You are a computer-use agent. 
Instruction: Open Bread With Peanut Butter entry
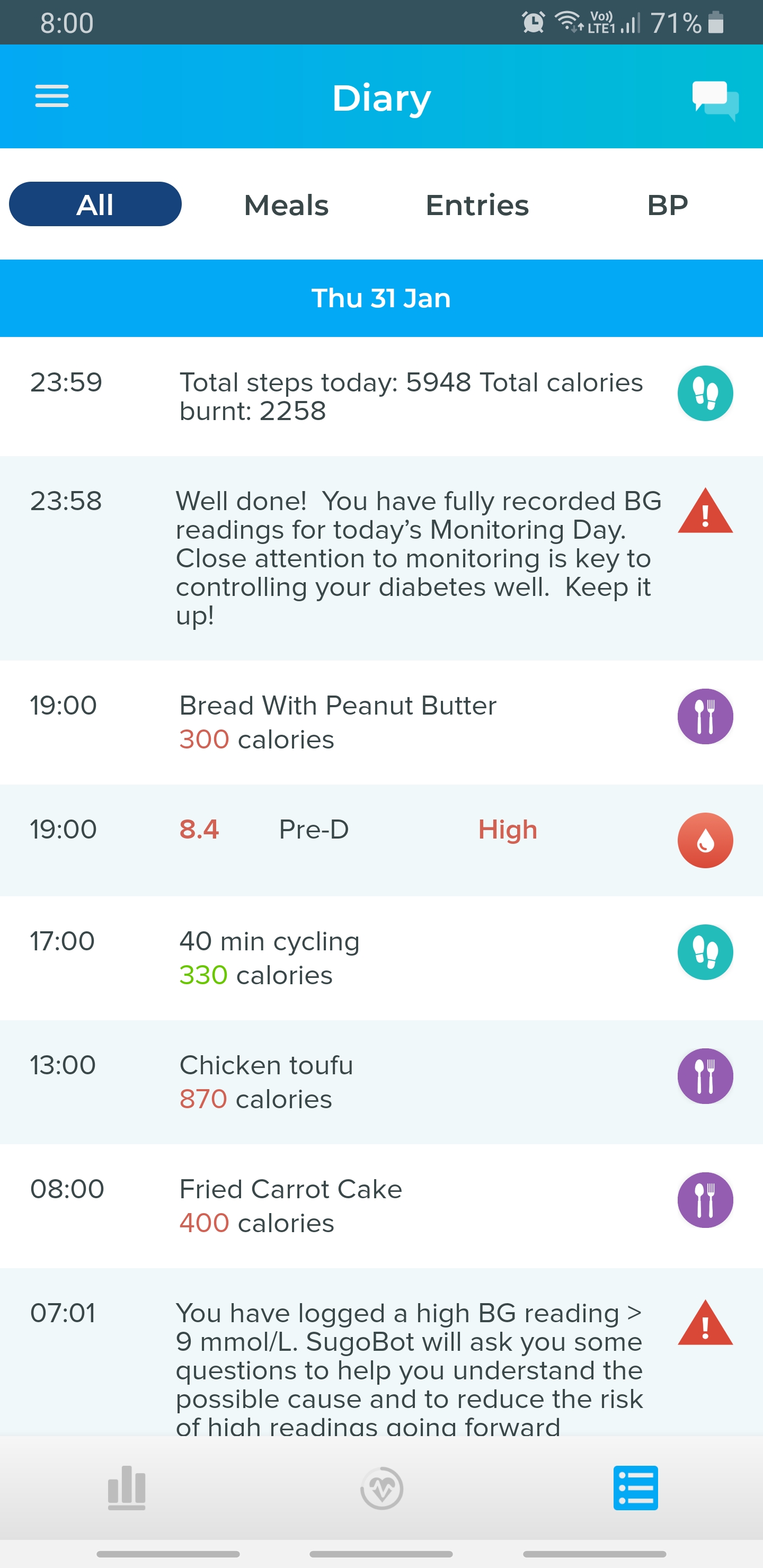pyautogui.click(x=381, y=723)
